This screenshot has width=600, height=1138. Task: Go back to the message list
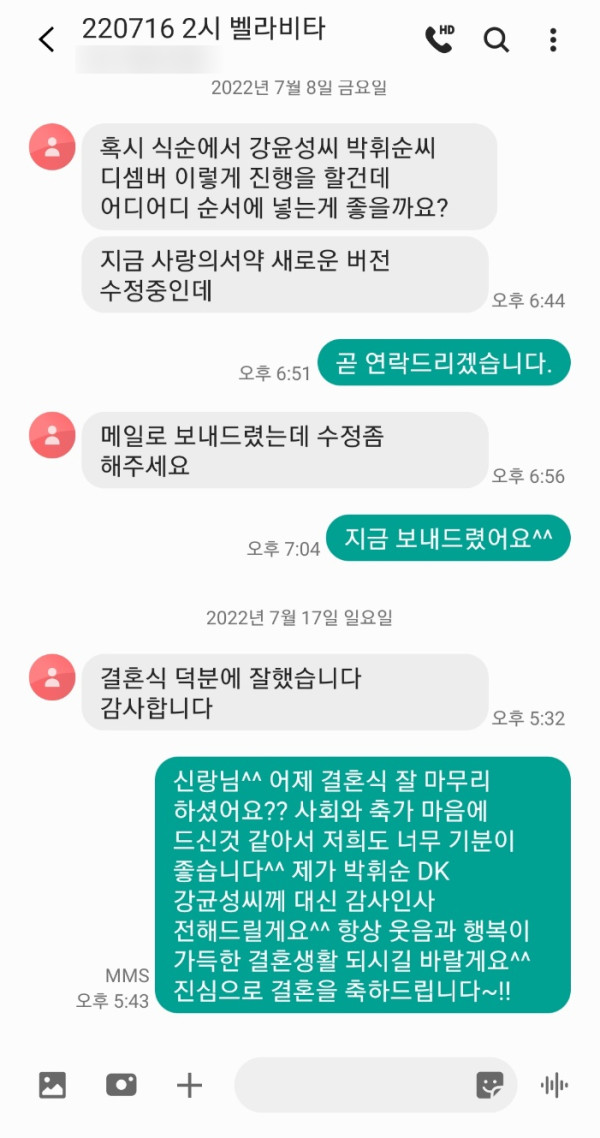pos(46,40)
